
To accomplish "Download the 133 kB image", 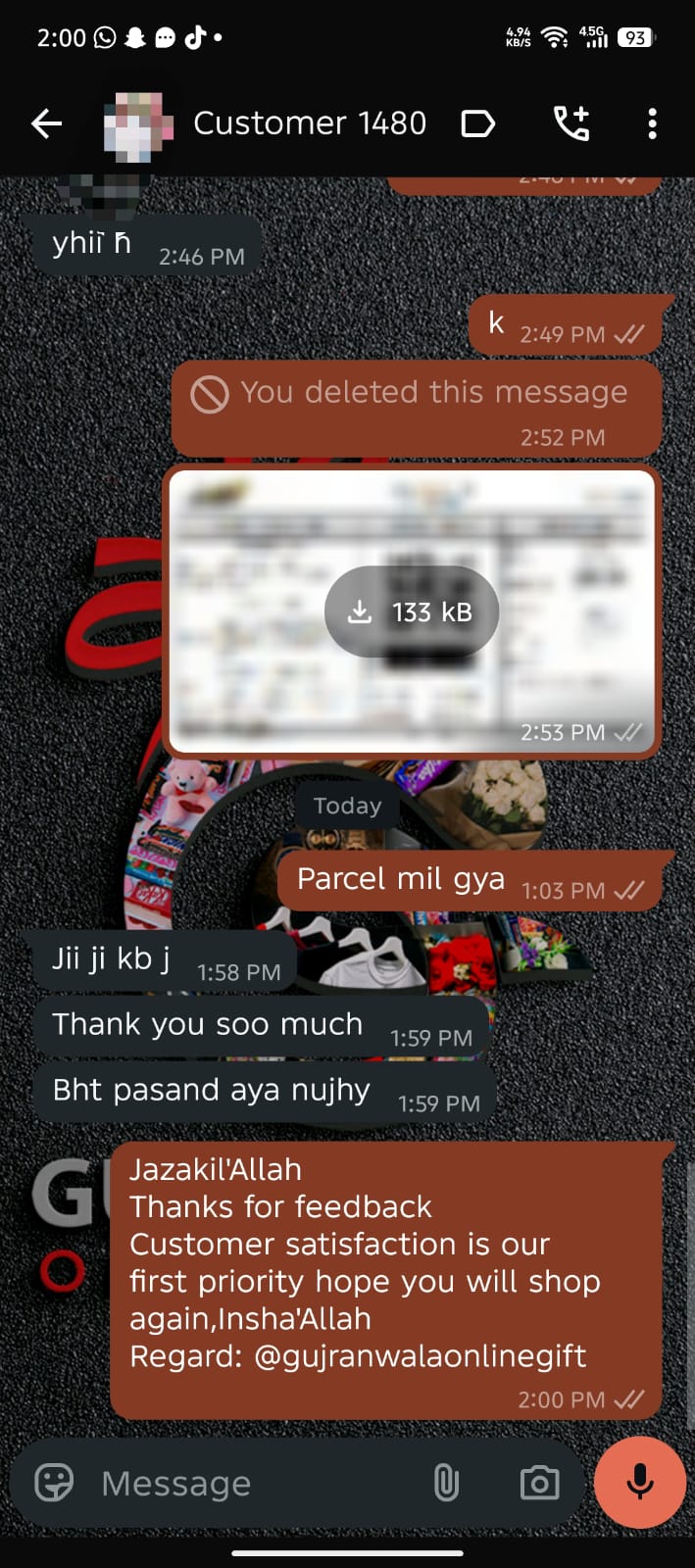I will pos(412,612).
